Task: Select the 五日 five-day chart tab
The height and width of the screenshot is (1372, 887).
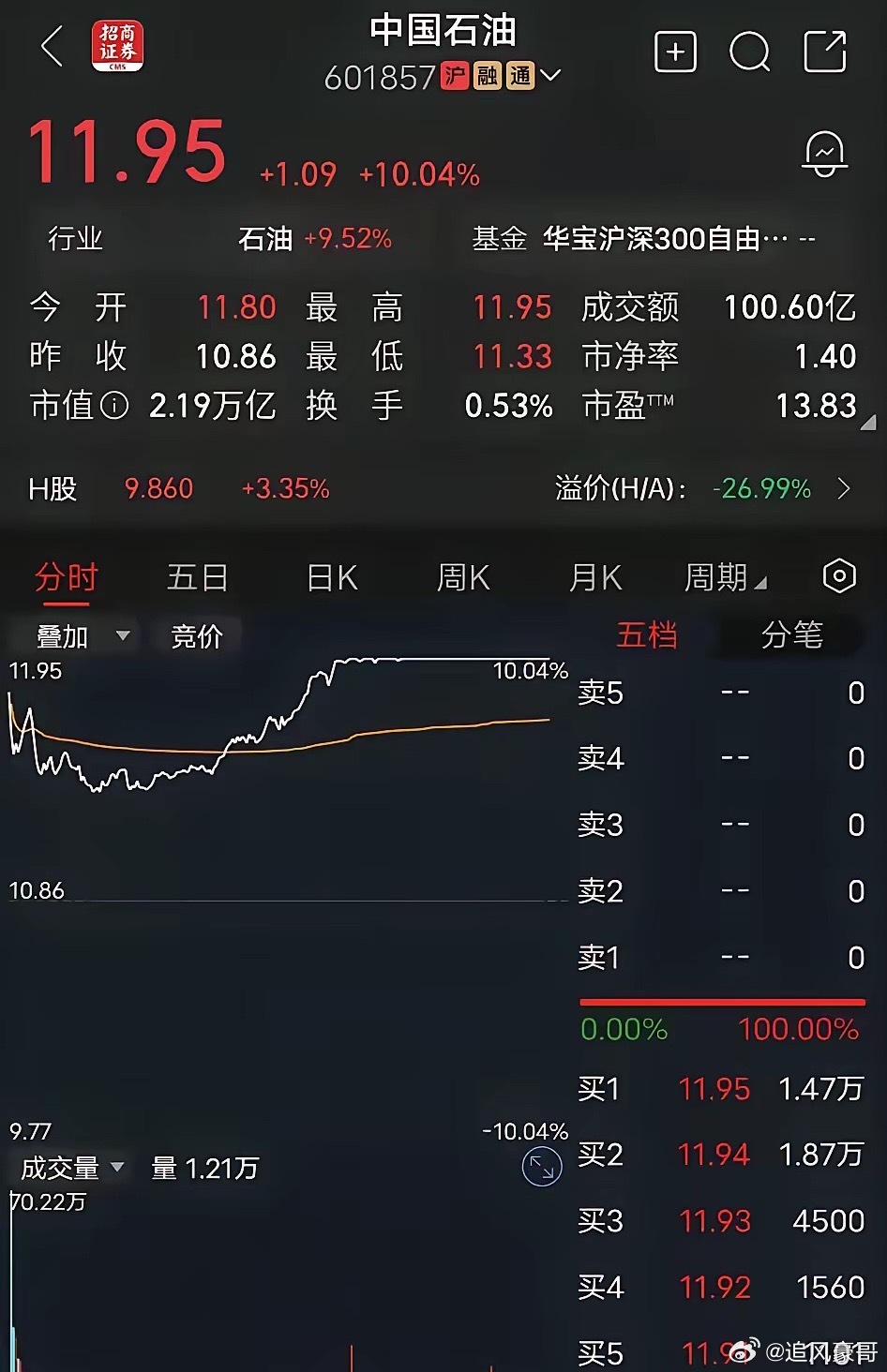Action: click(x=196, y=577)
